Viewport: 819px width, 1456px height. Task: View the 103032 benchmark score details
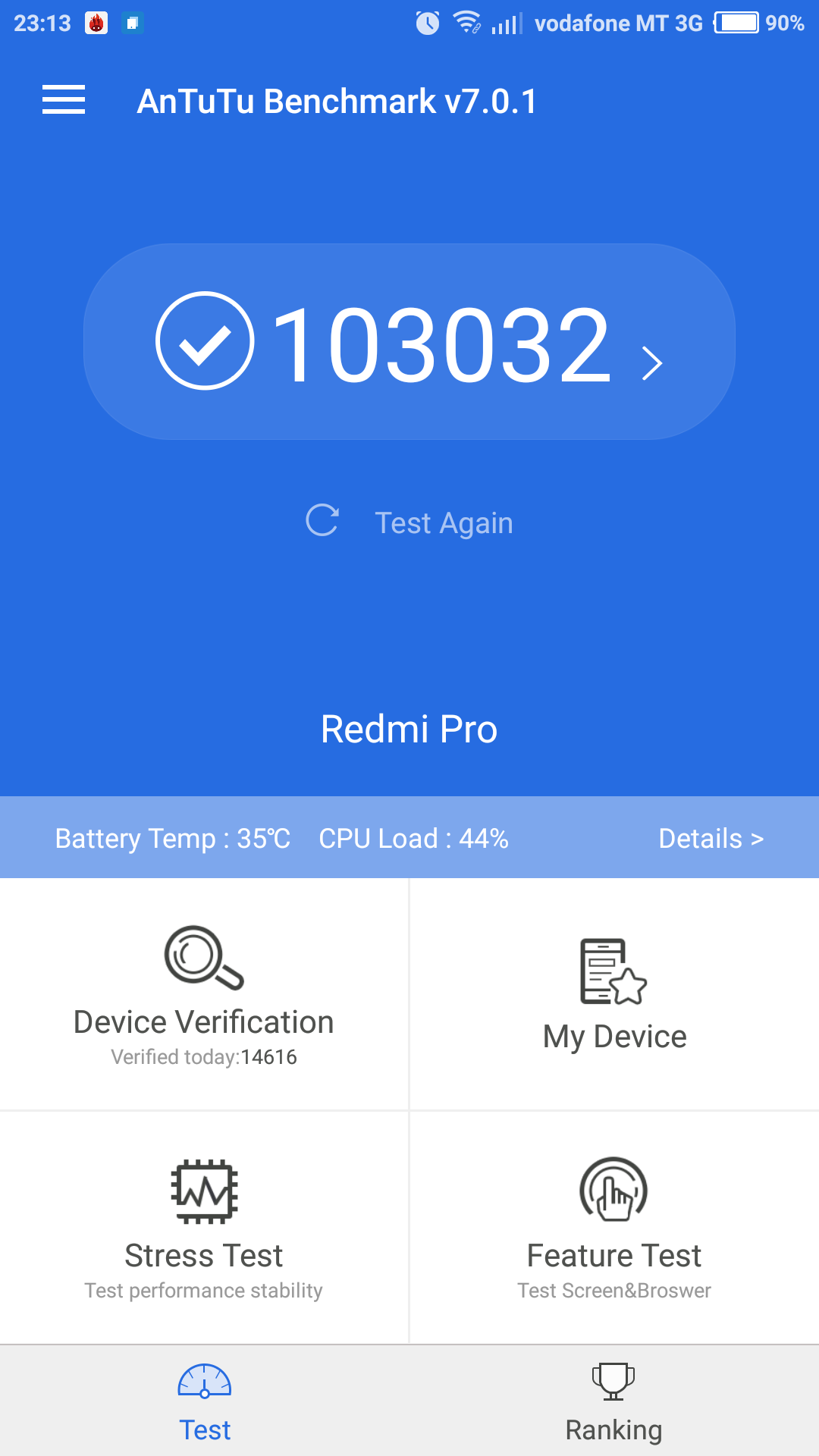point(409,342)
